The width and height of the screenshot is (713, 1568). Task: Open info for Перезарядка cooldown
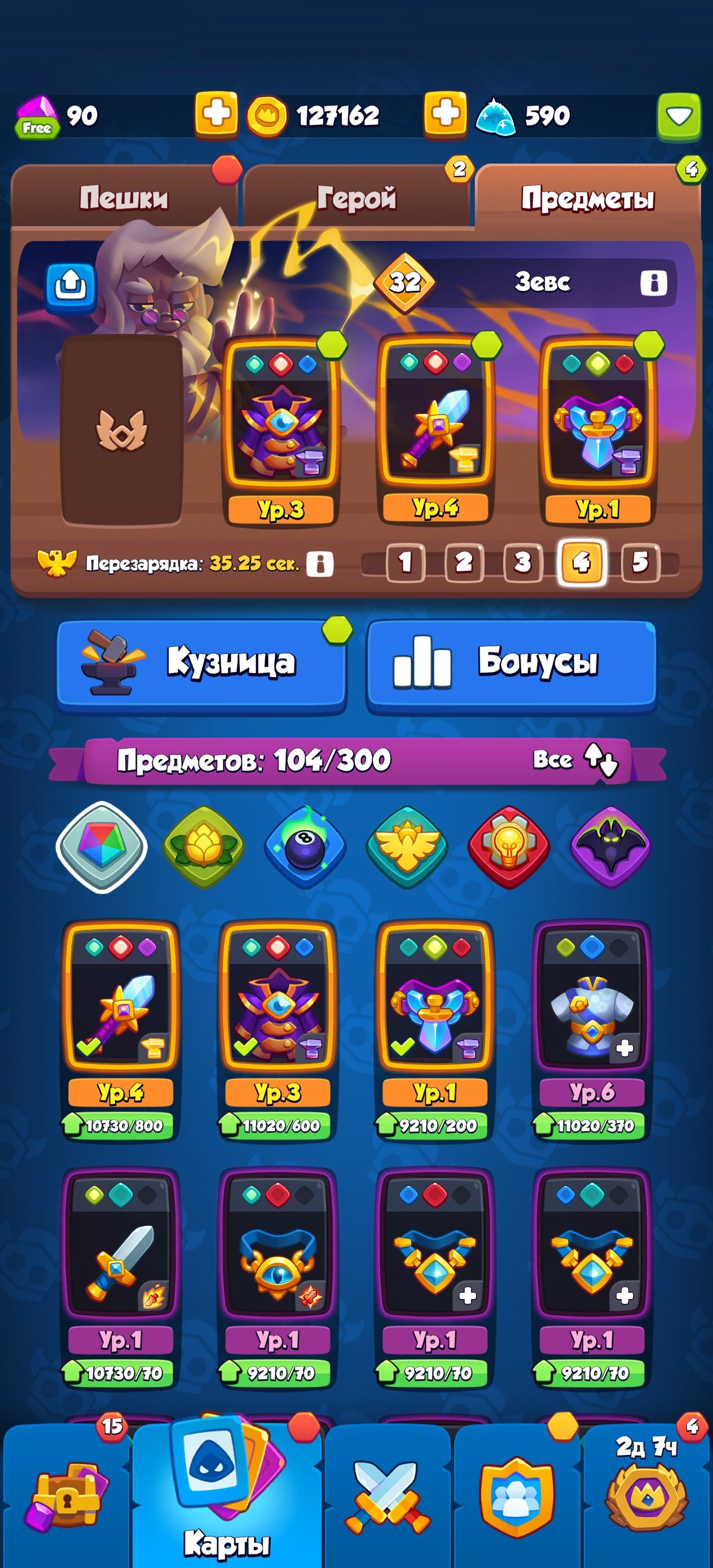pyautogui.click(x=320, y=563)
